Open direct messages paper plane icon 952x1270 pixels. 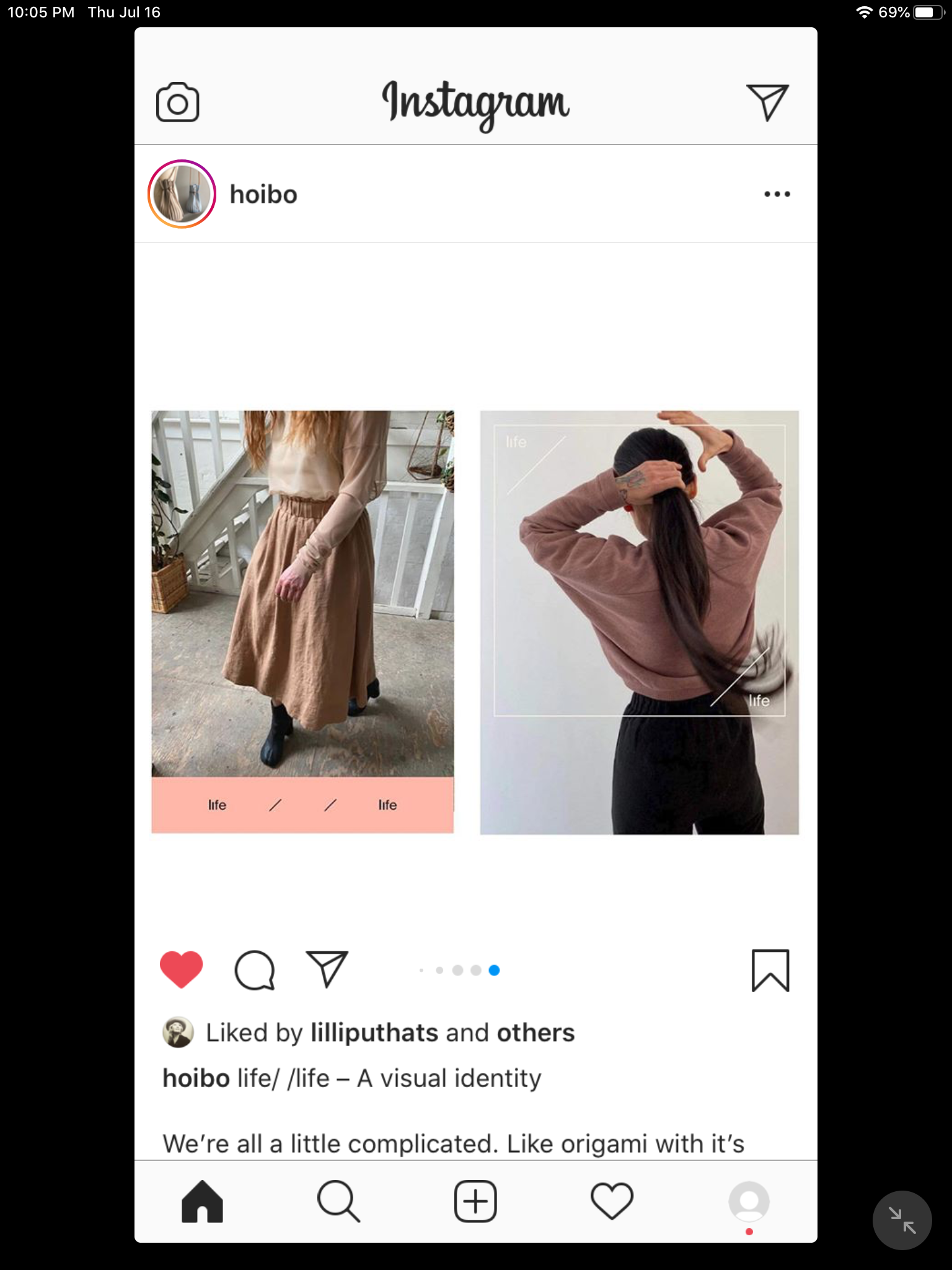point(767,102)
